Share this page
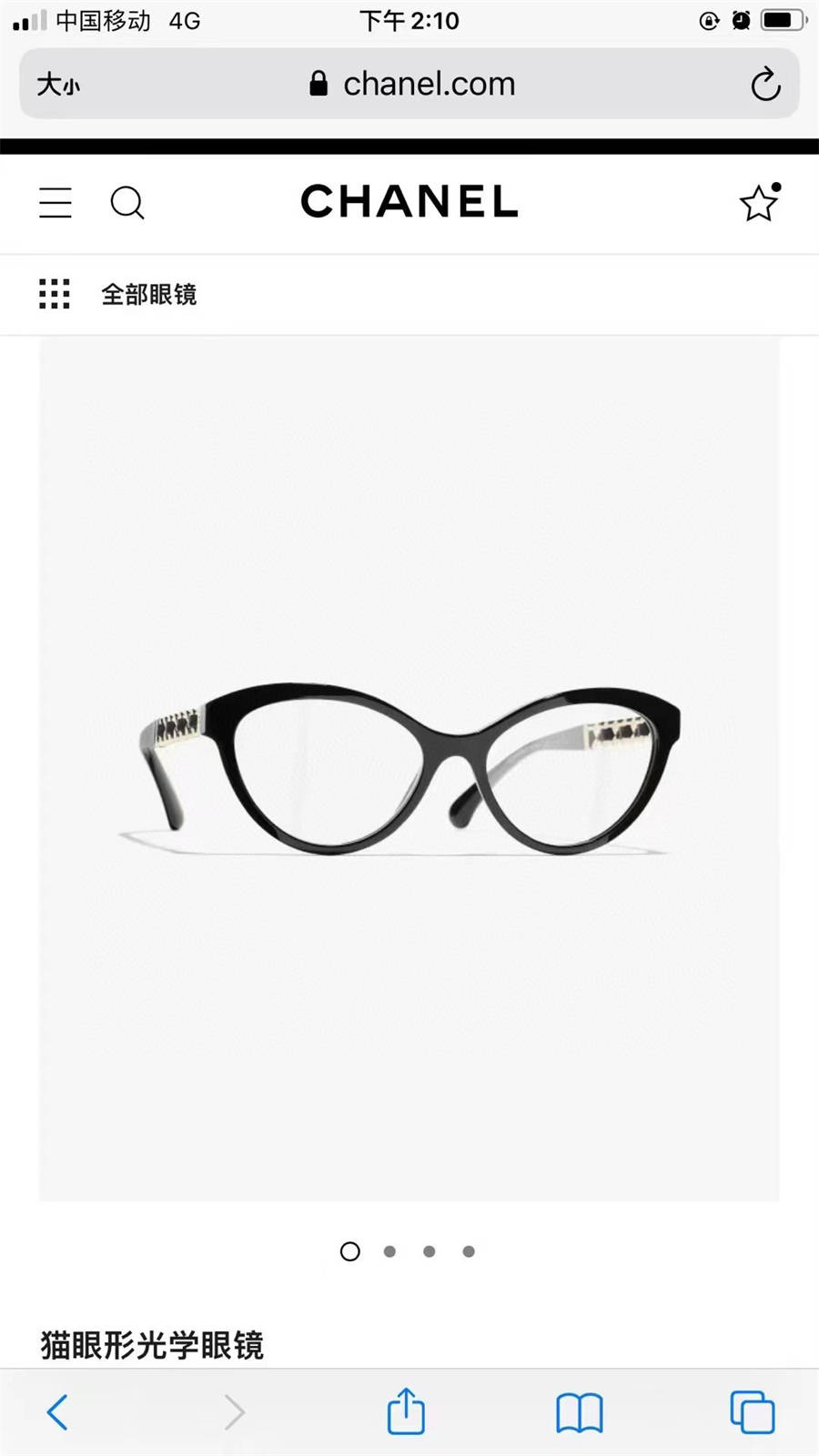The width and height of the screenshot is (819, 1456). (406, 1410)
